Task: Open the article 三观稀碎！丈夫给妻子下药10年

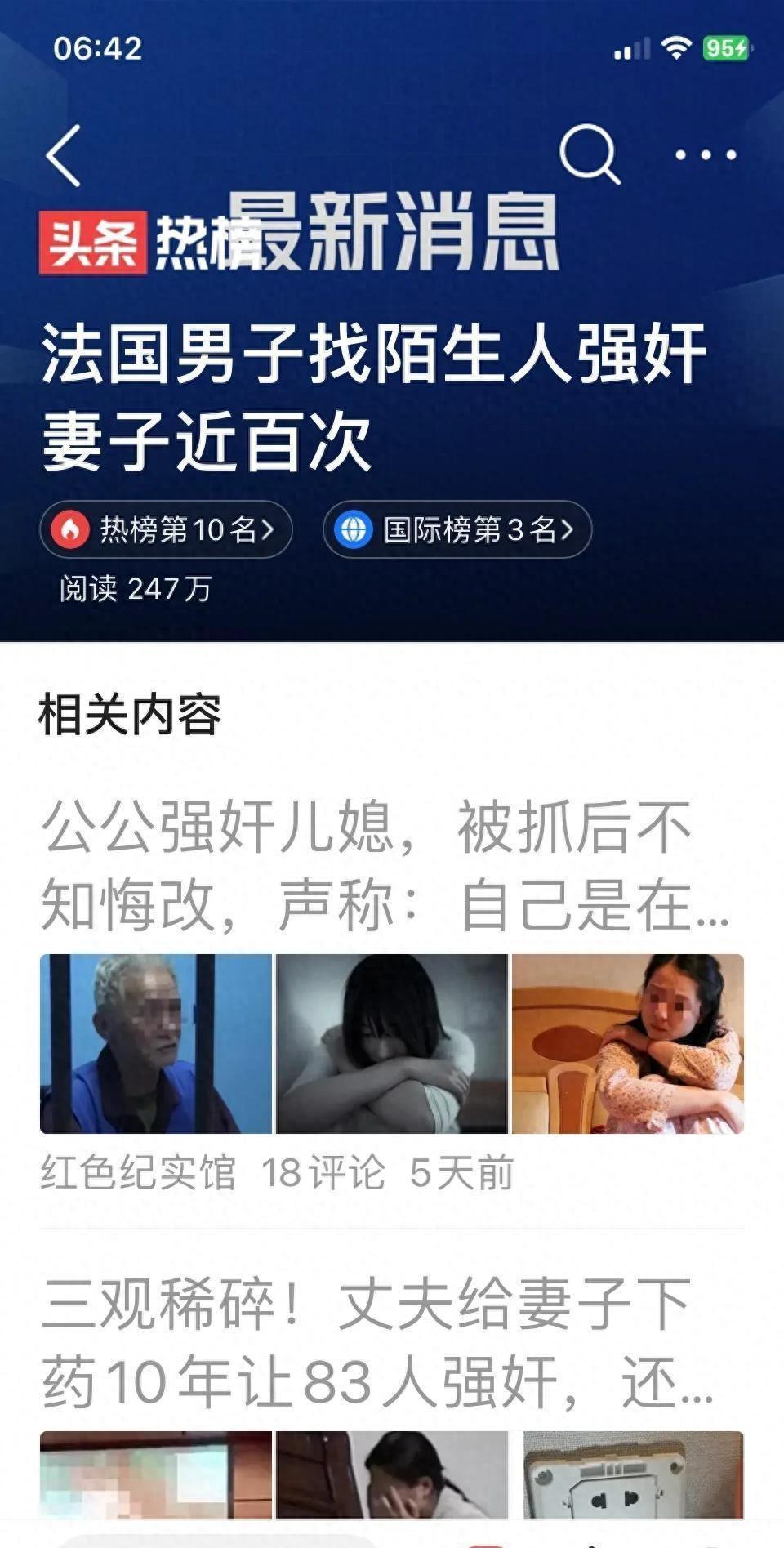Action: (x=376, y=1344)
